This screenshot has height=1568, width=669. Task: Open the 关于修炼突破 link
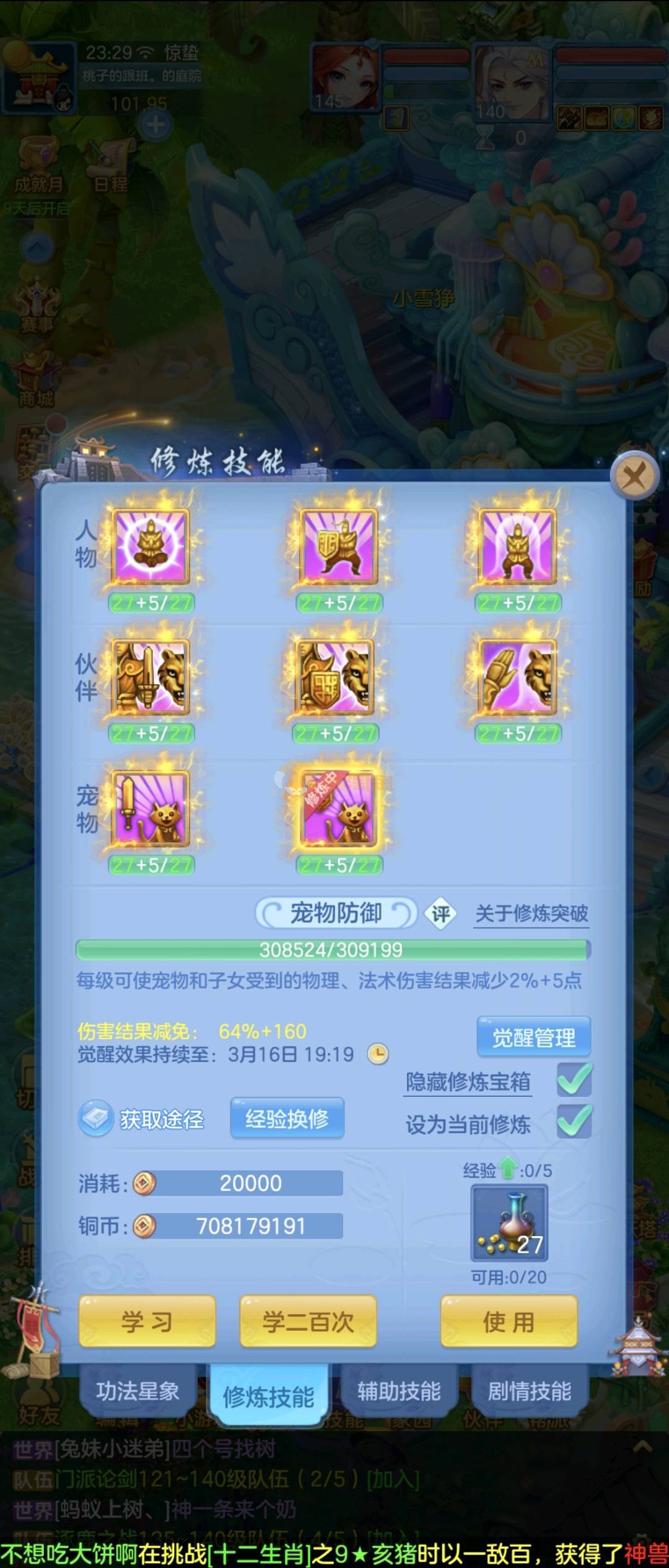pos(531,913)
